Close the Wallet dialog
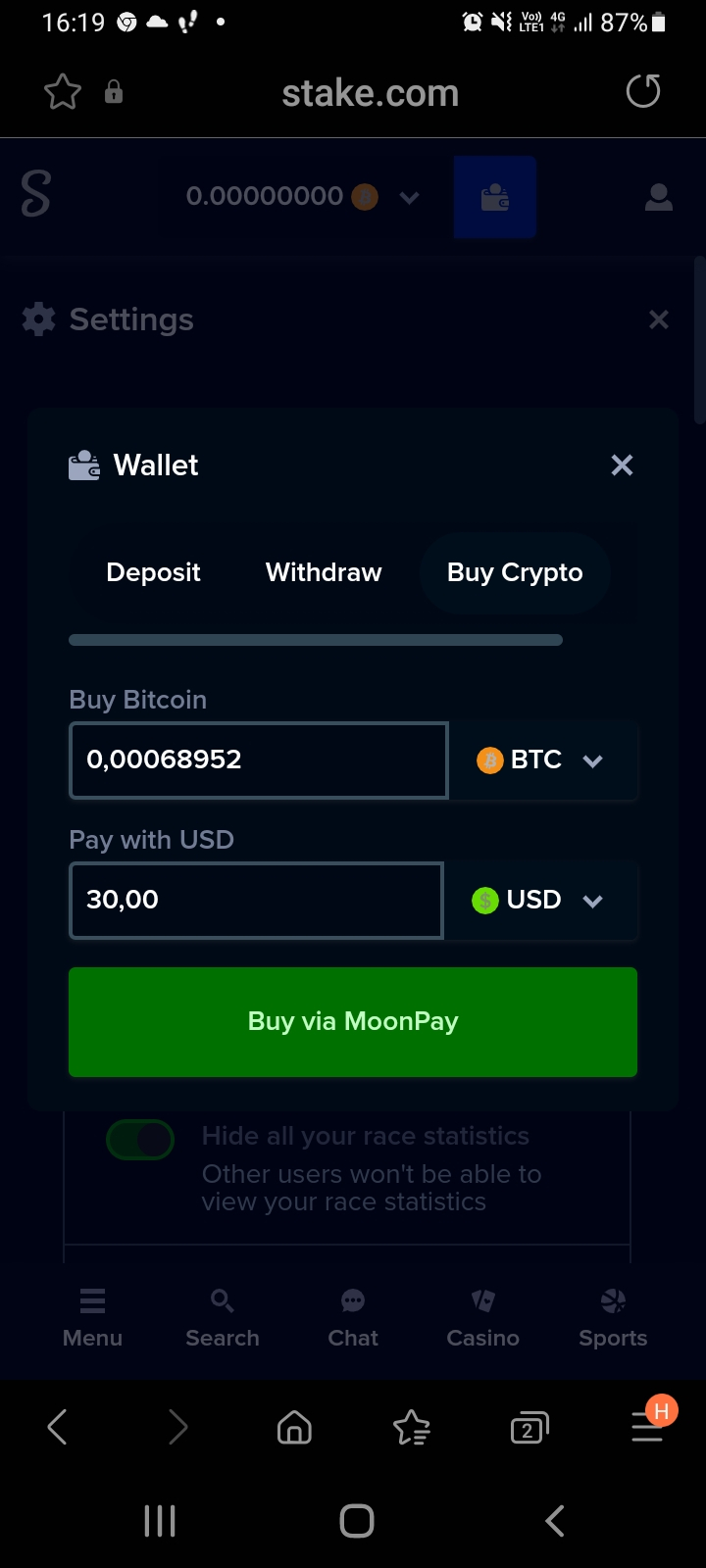 click(622, 465)
